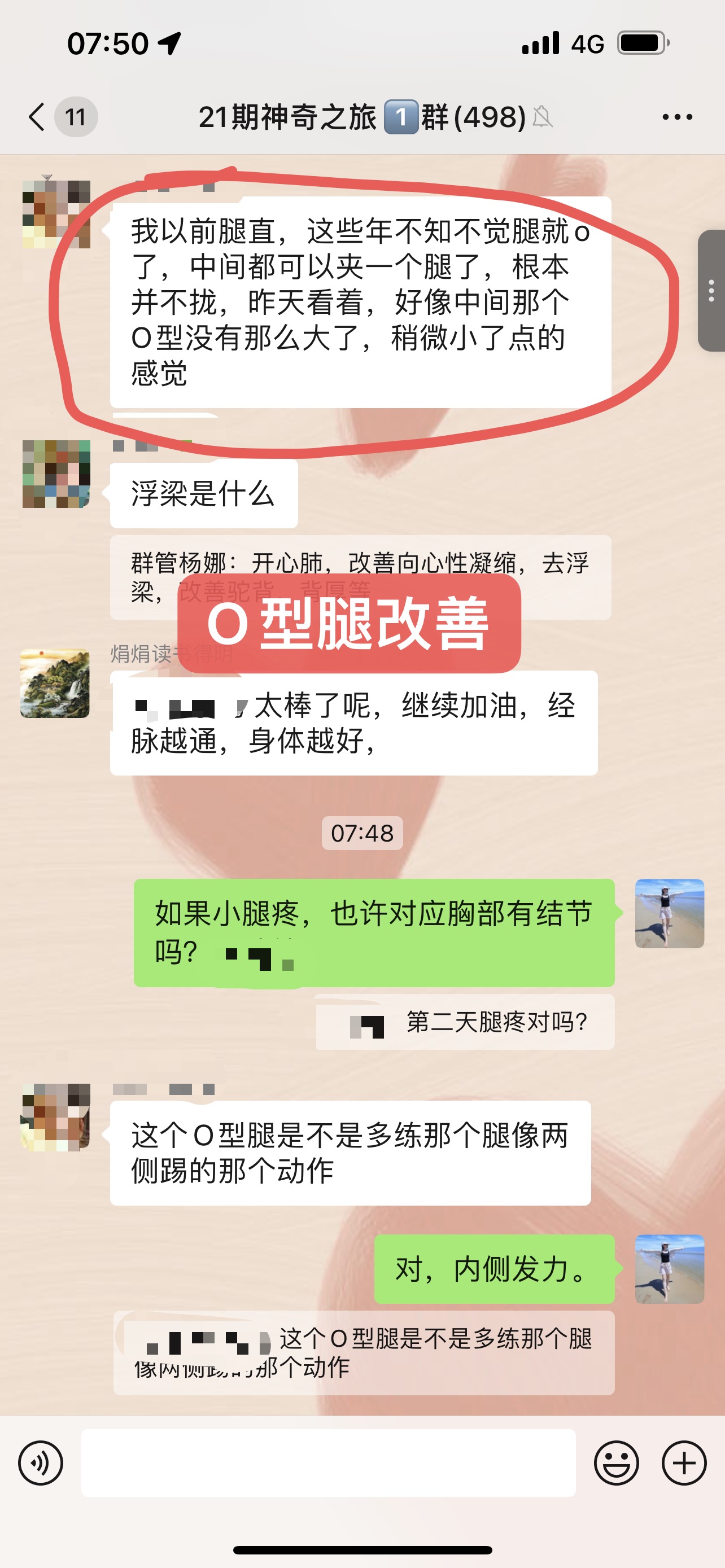Go back to the chat list
This screenshot has height=1568, width=725.
coord(38,116)
